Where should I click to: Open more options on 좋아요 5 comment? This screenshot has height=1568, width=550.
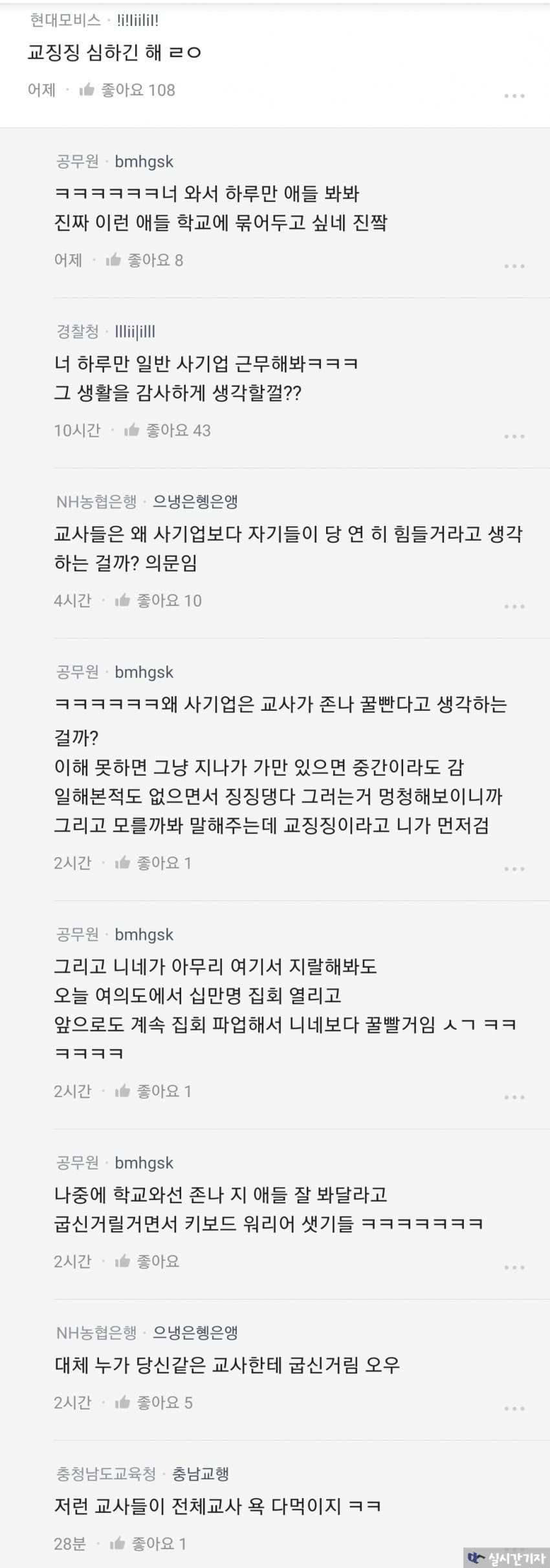(x=514, y=1409)
